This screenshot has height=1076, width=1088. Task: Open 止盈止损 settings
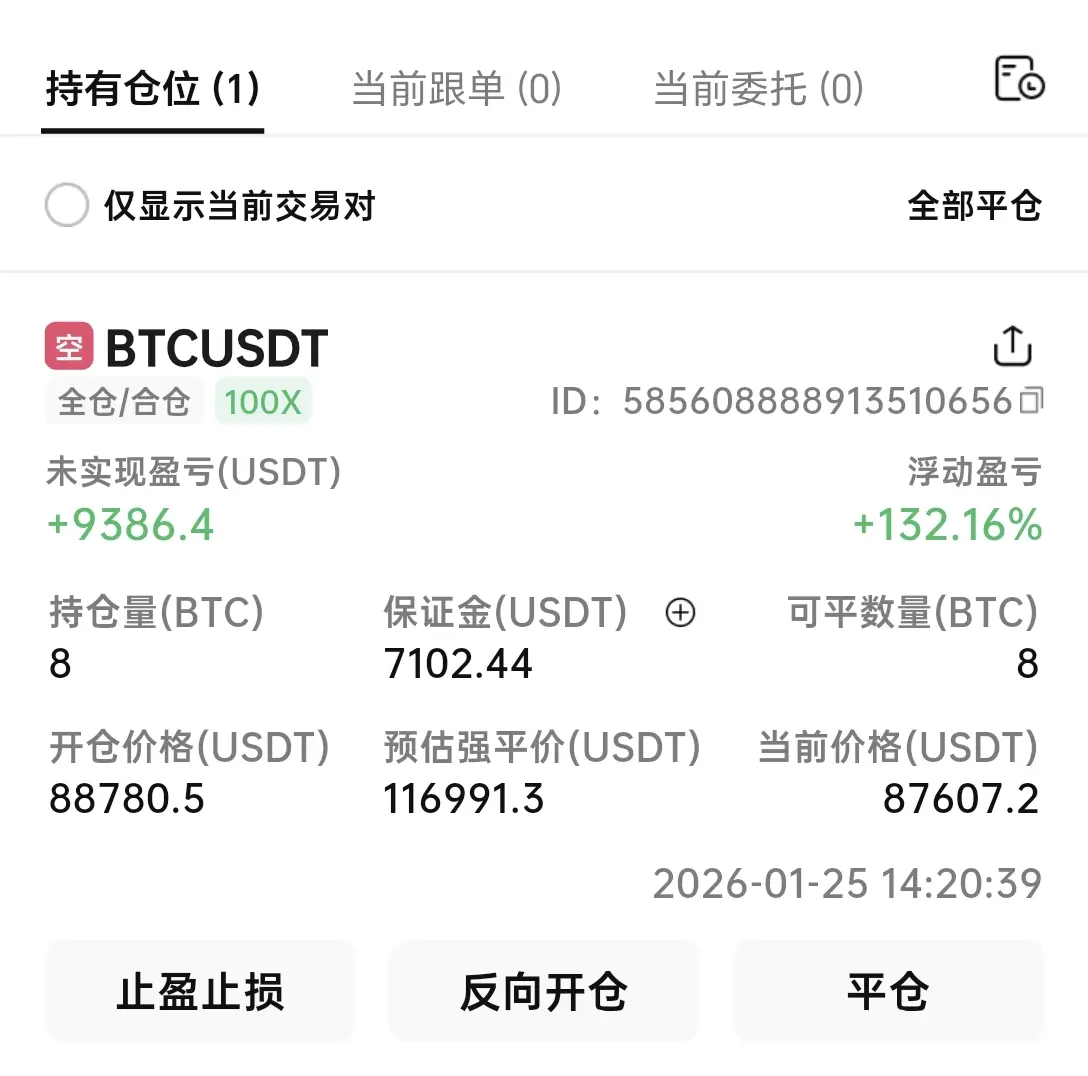coord(200,991)
